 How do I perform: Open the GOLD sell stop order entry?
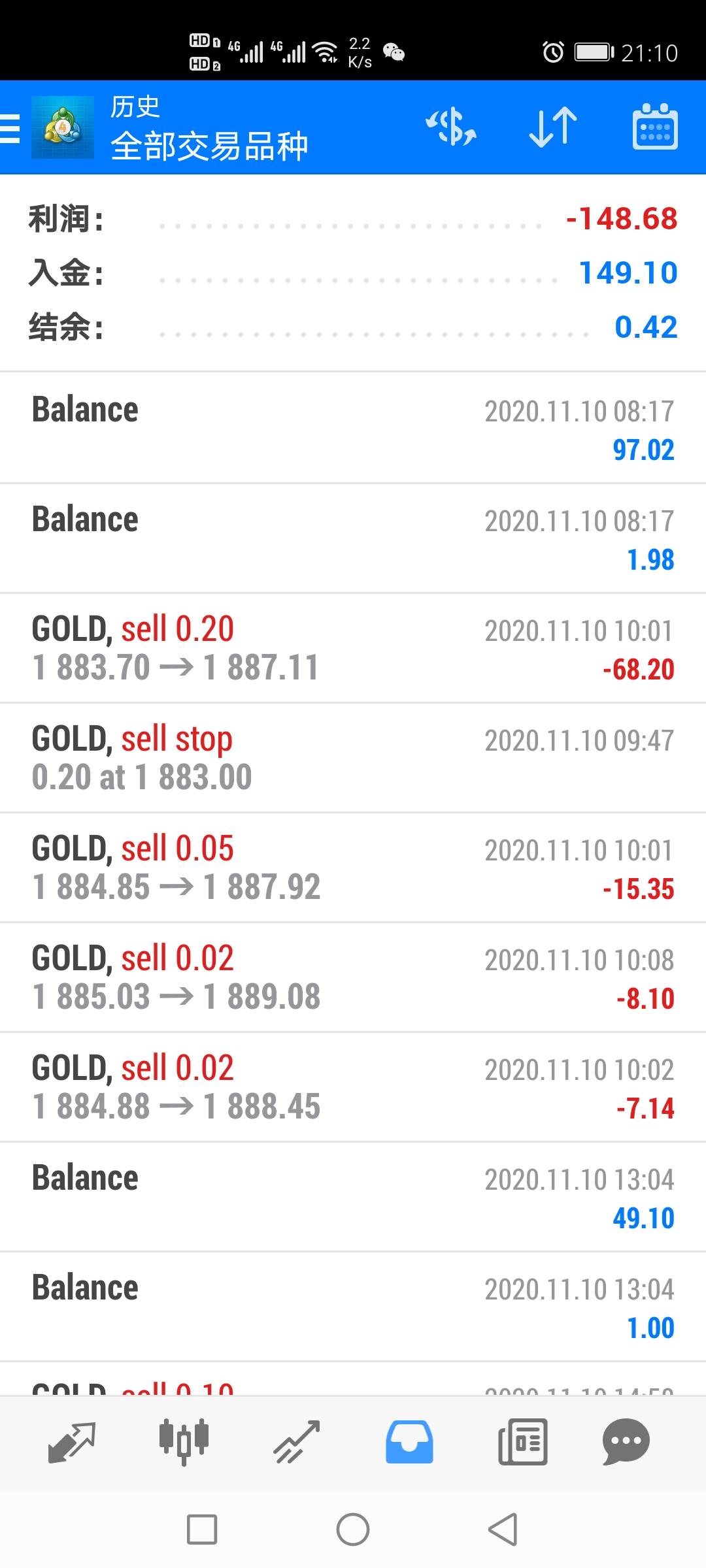pos(353,758)
